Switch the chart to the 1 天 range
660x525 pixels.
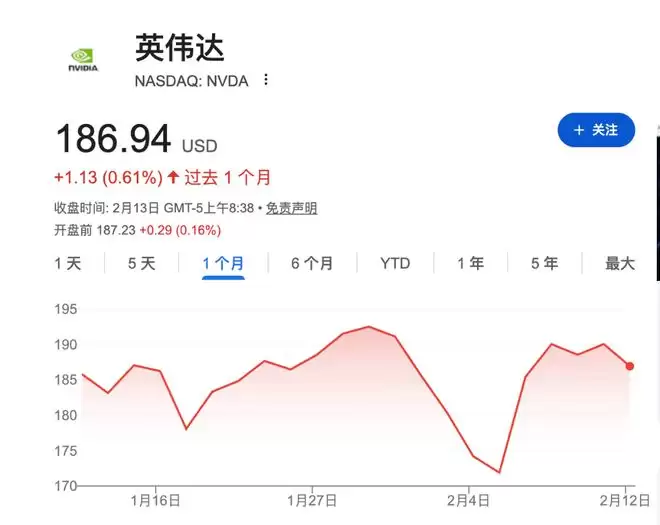[x=68, y=263]
